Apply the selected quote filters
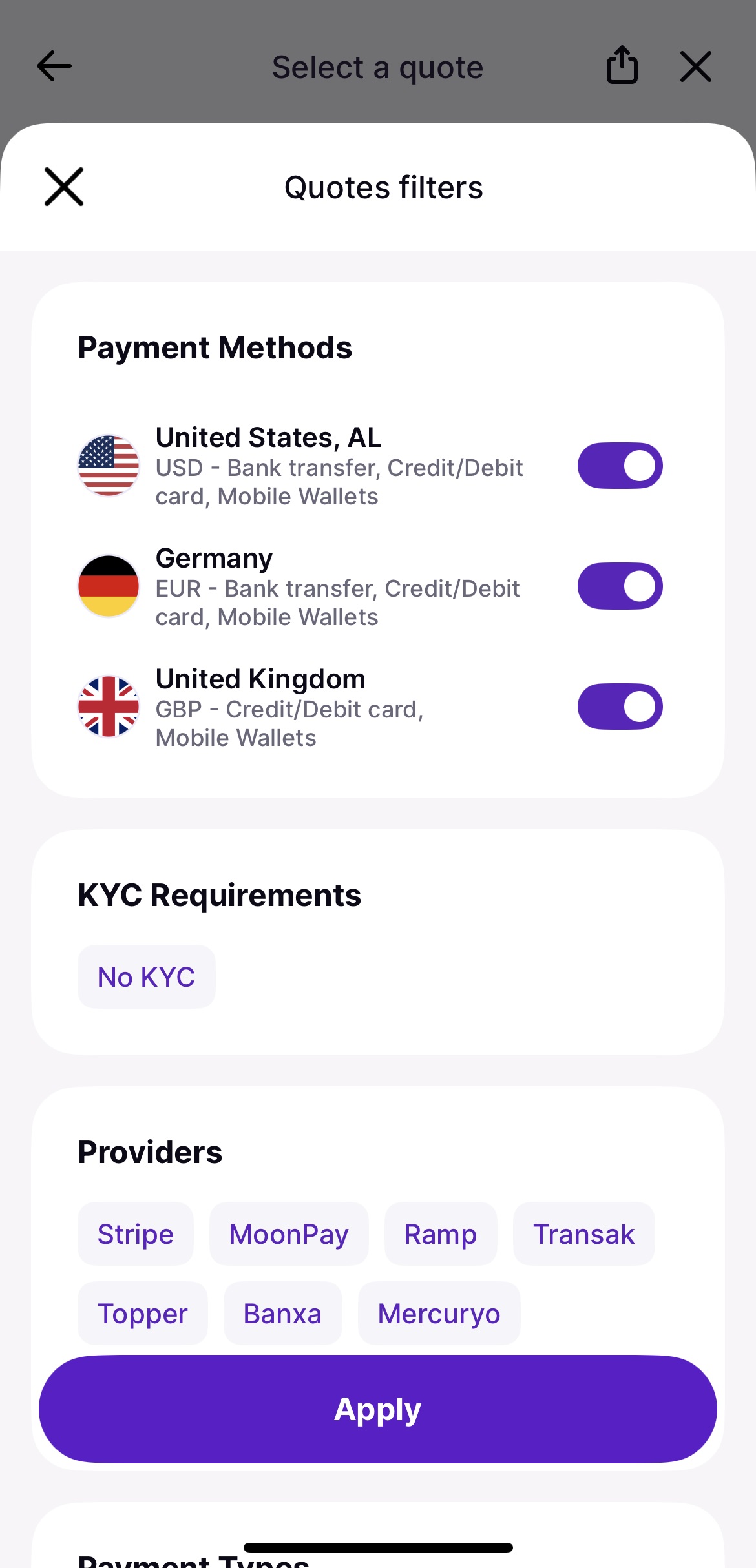Image resolution: width=756 pixels, height=1568 pixels. [x=378, y=1409]
